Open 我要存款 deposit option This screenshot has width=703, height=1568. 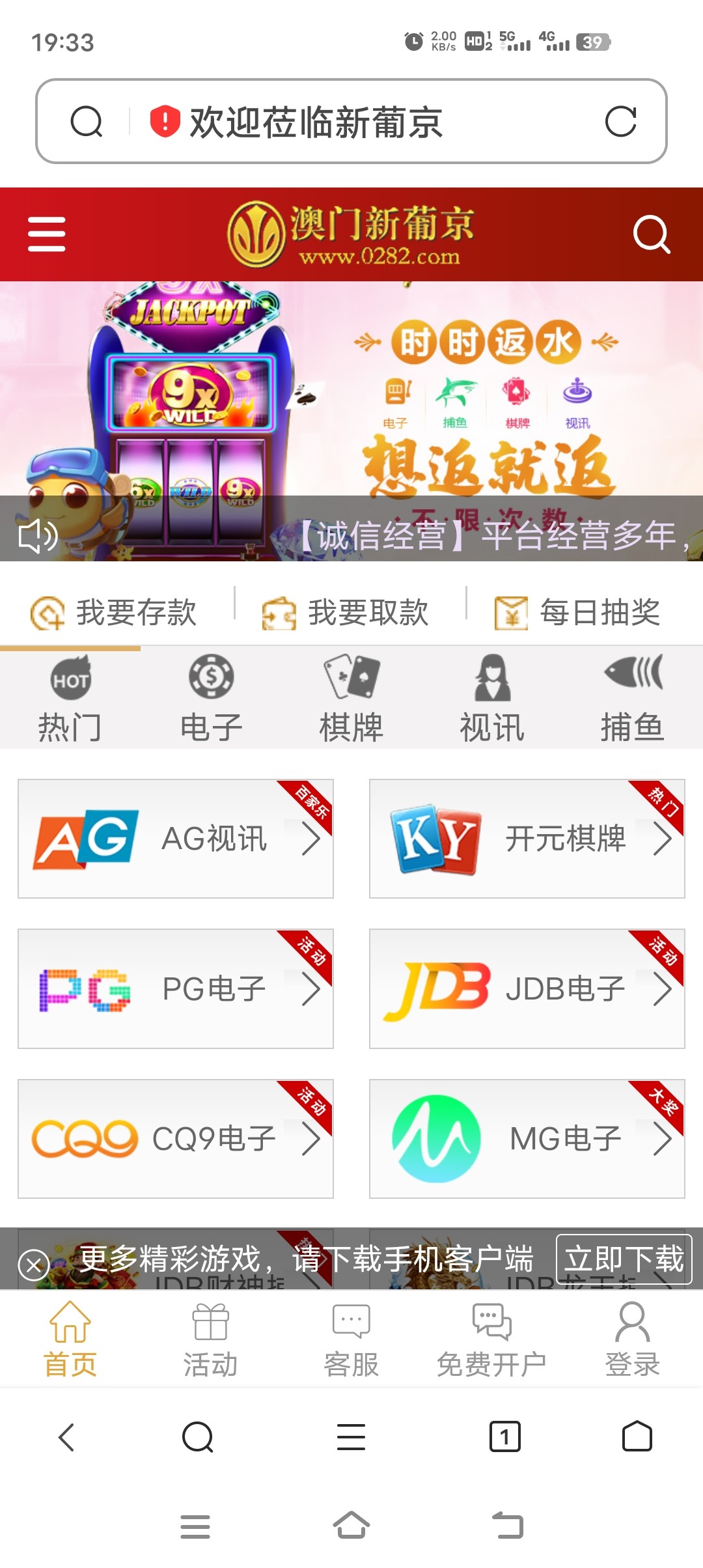point(115,613)
